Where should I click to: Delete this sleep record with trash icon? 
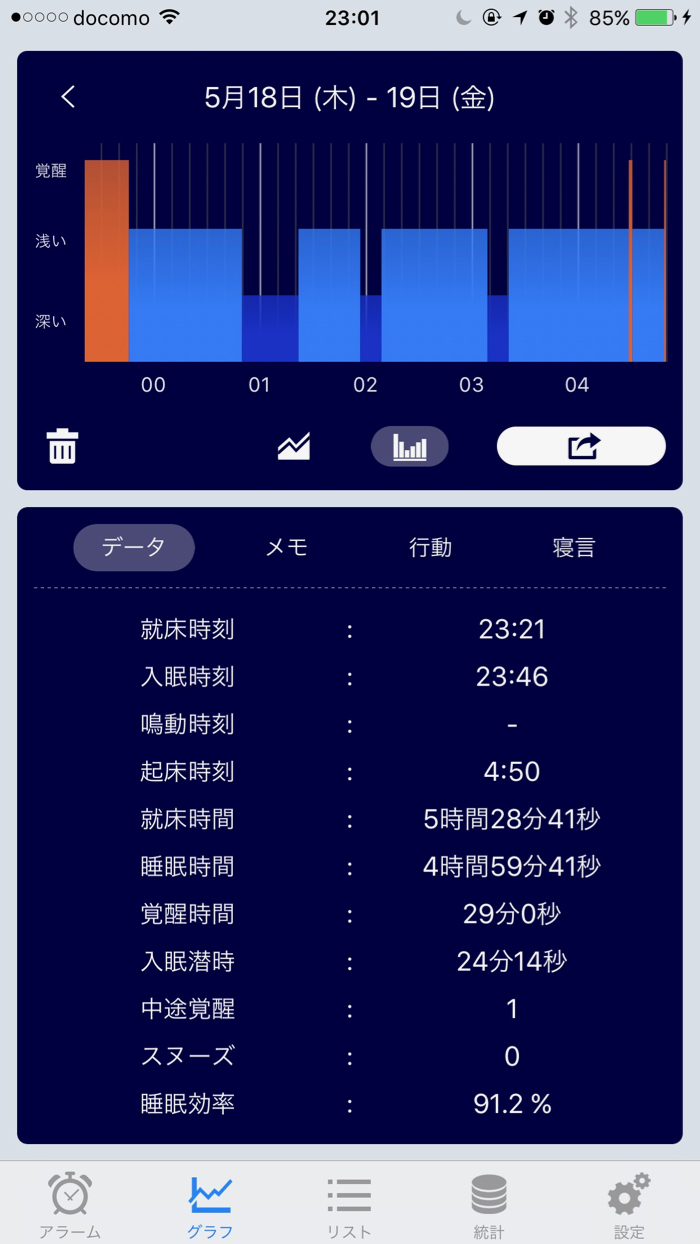[62, 446]
